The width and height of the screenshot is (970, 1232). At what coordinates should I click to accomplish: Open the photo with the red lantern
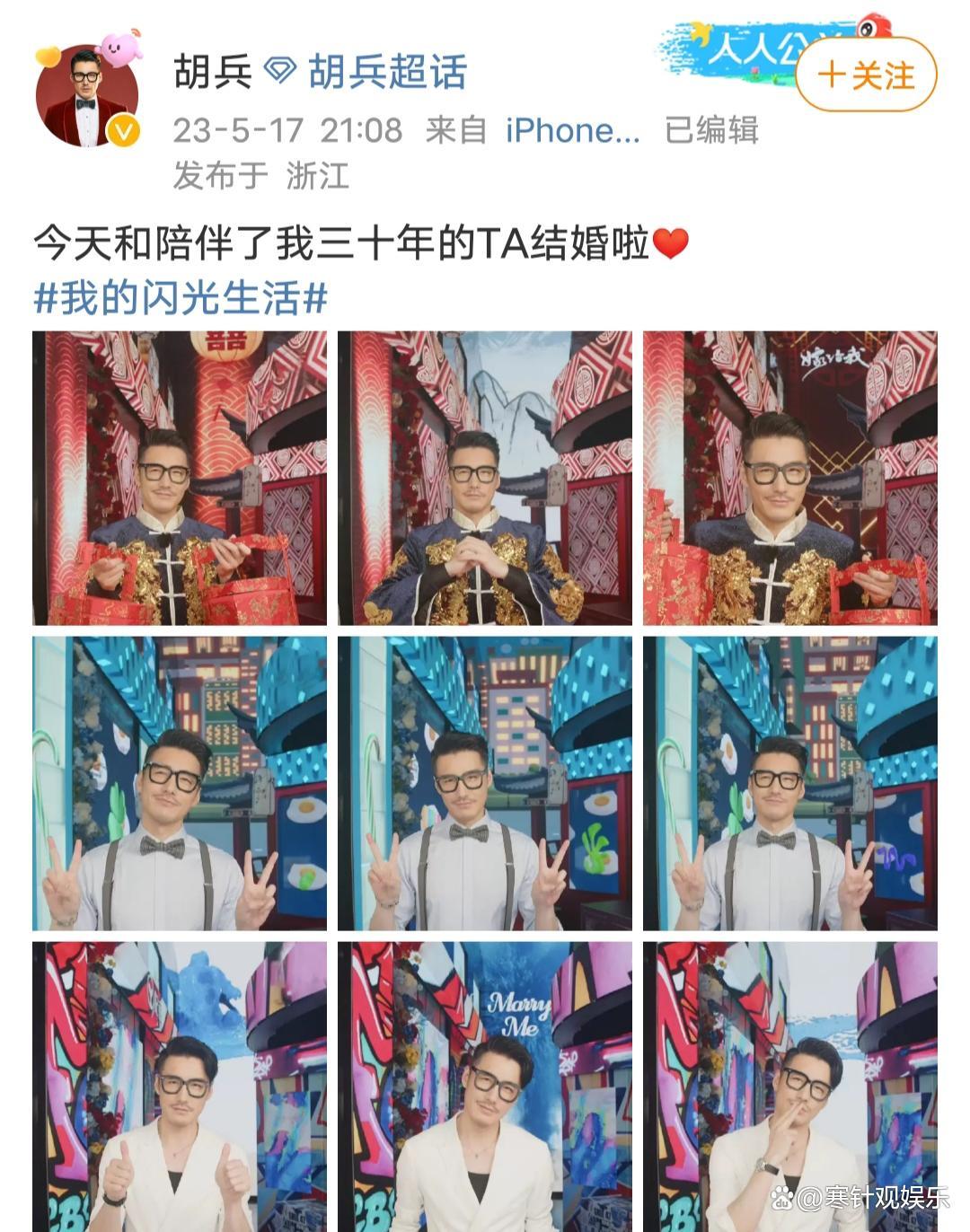[180, 478]
